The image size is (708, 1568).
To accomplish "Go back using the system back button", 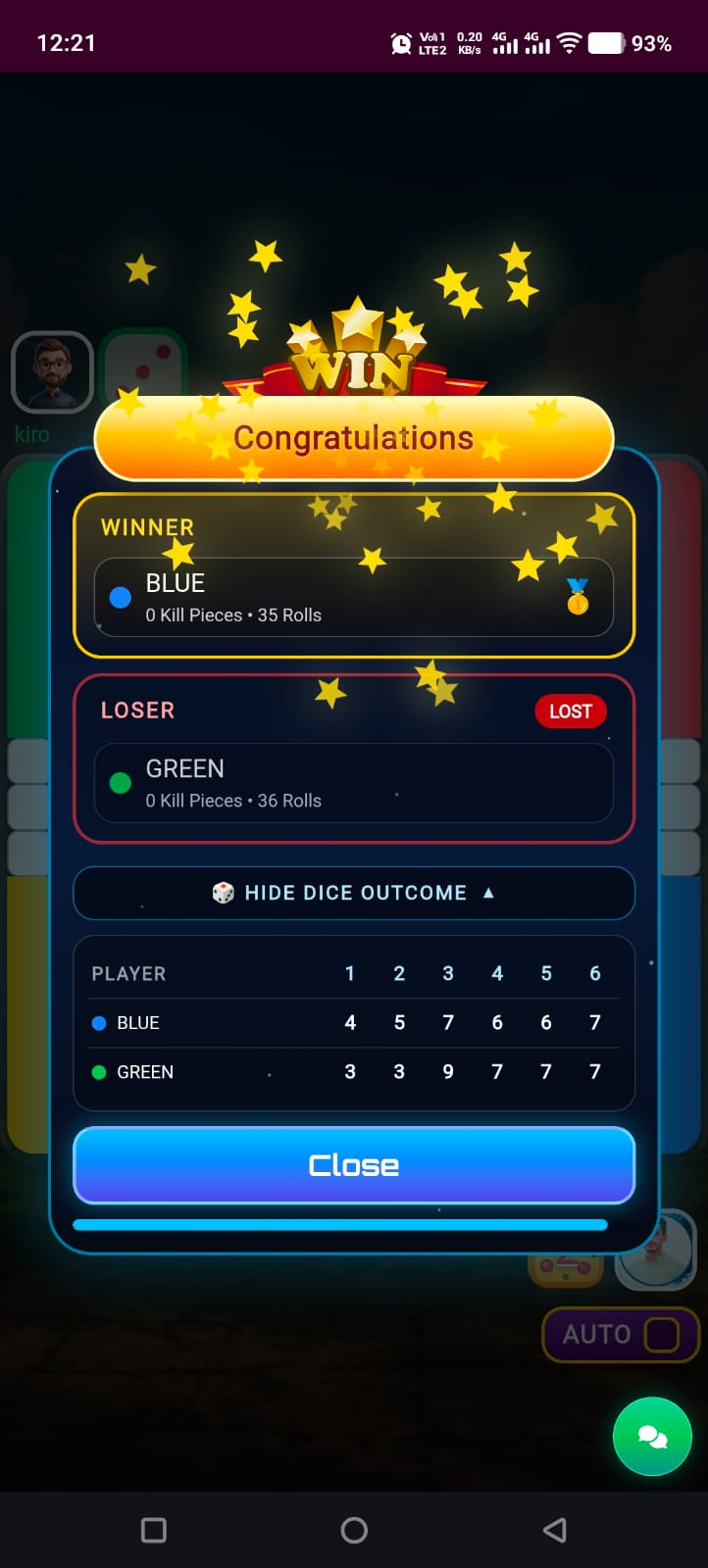I will coord(555,1530).
